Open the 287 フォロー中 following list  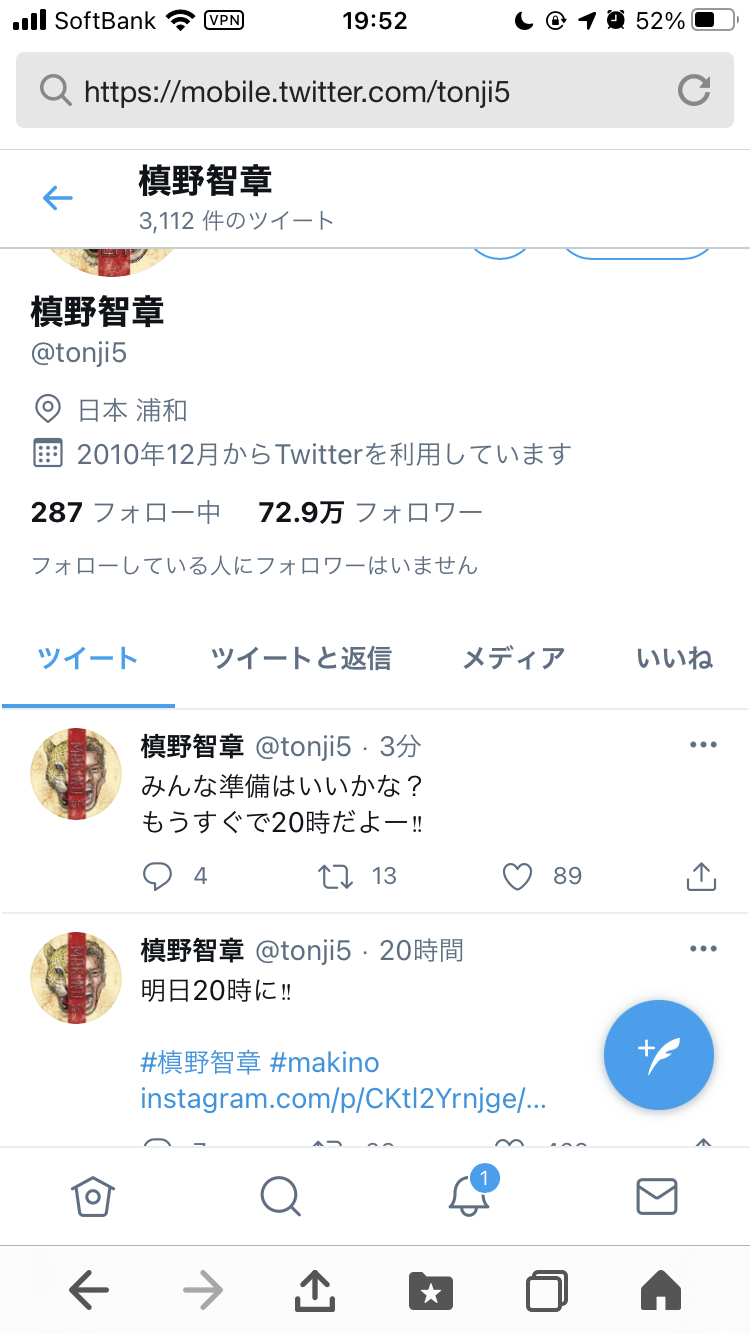pos(126,513)
